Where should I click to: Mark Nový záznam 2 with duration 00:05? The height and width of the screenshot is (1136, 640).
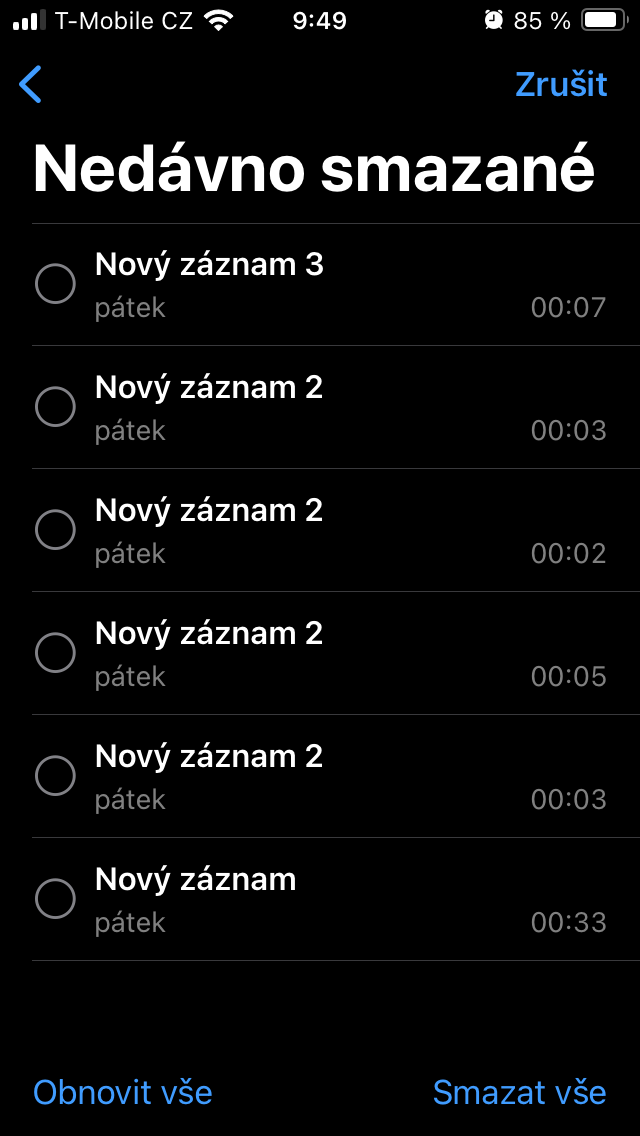[55, 653]
